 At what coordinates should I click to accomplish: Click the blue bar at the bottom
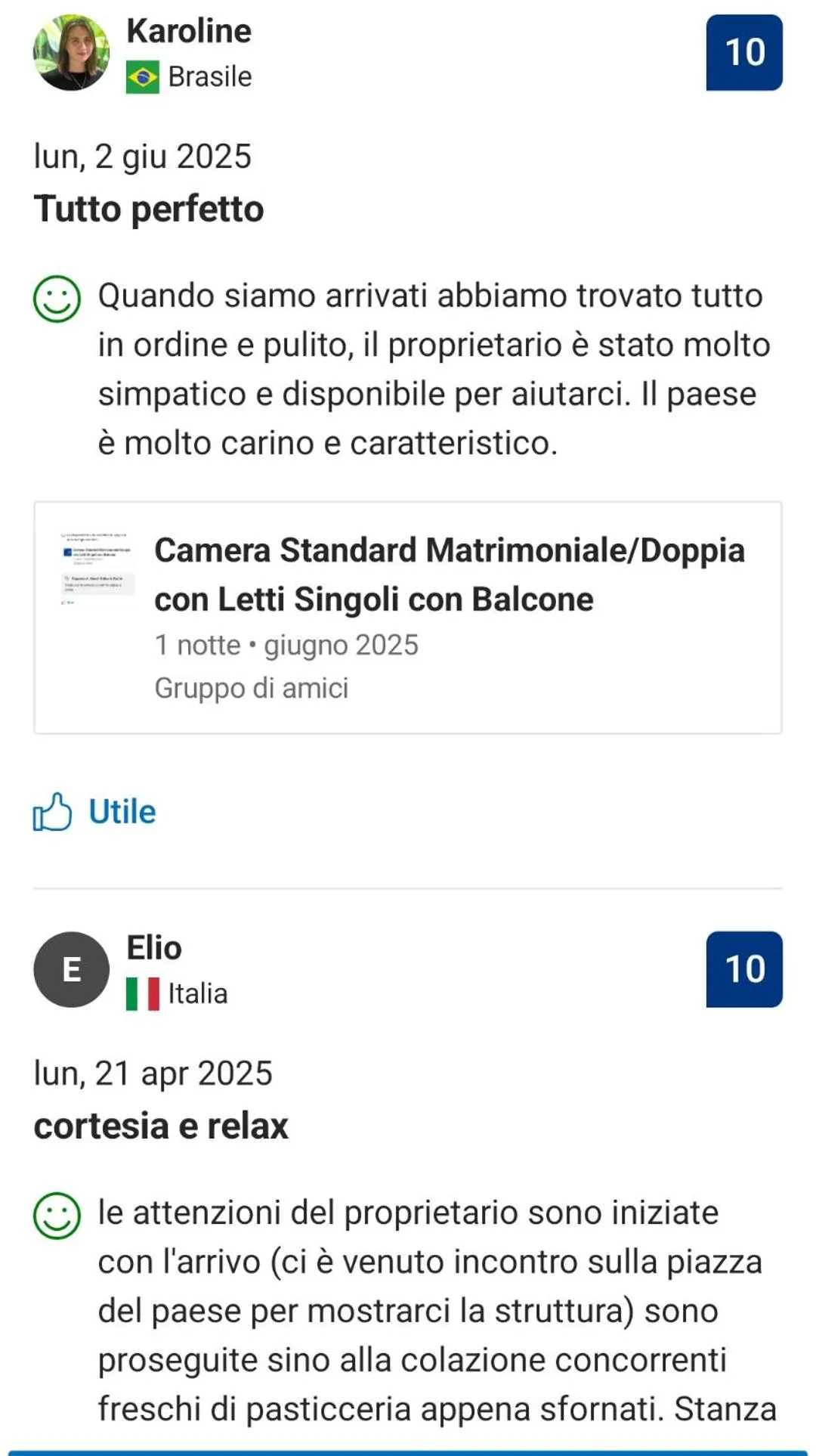pos(408,1451)
